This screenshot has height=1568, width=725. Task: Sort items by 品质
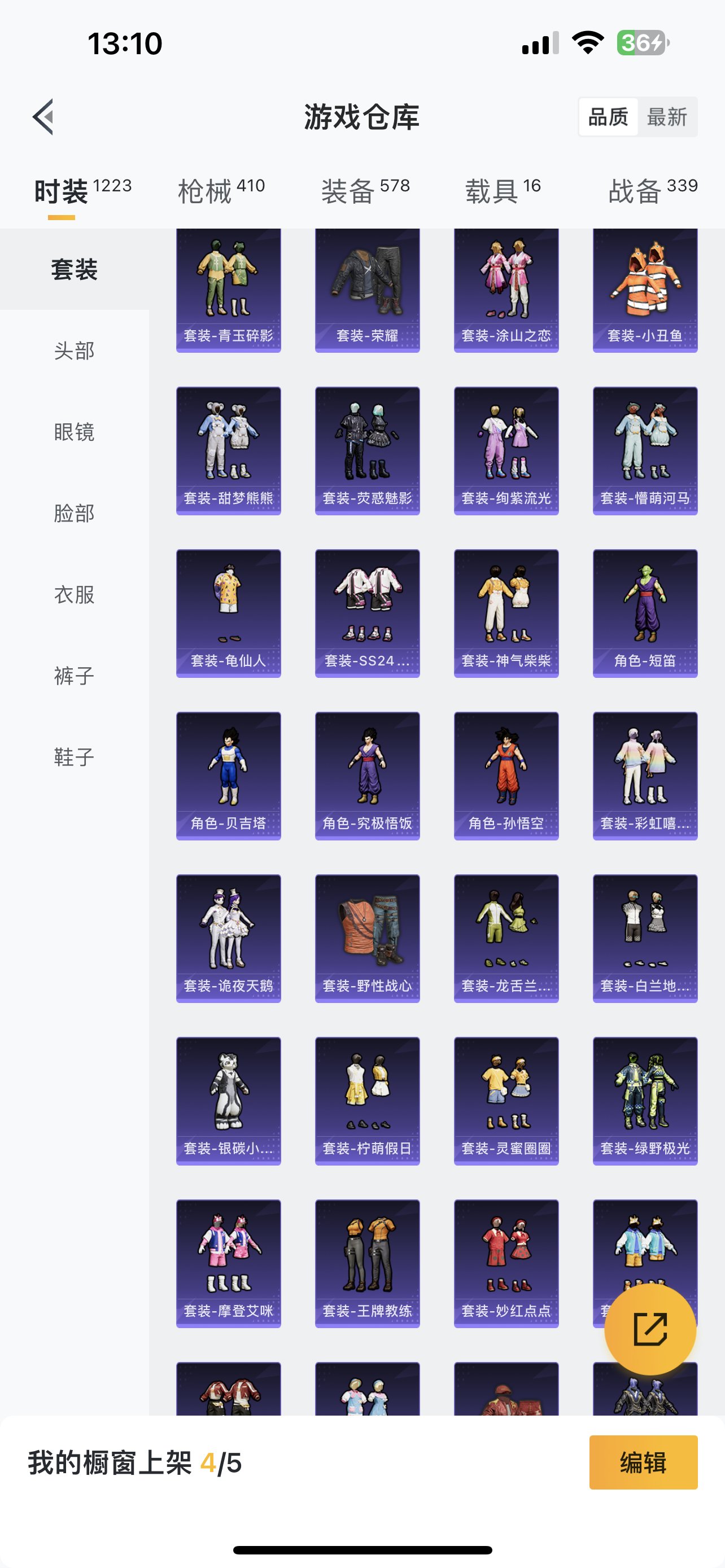(608, 117)
